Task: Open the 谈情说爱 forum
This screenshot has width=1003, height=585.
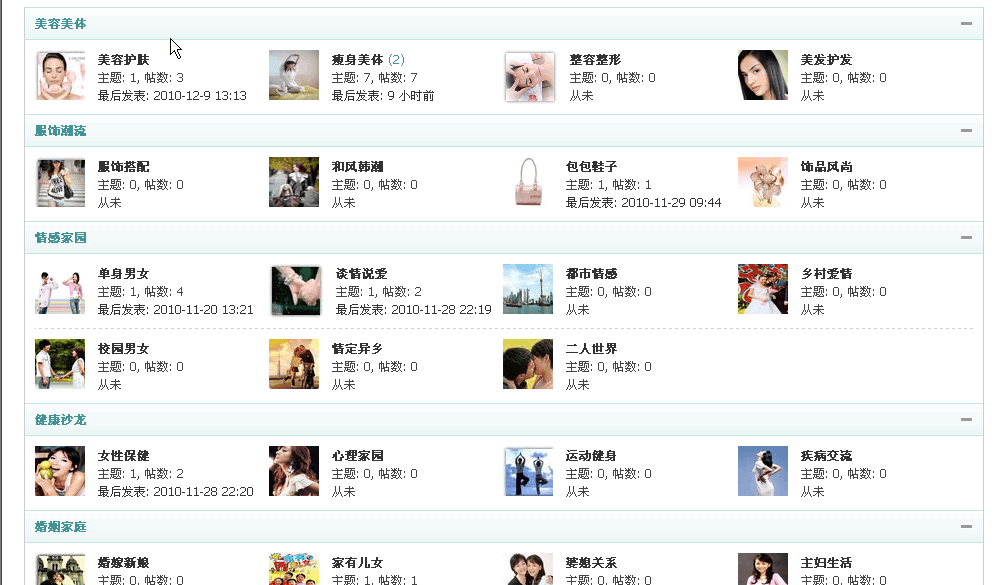Action: pyautogui.click(x=361, y=274)
